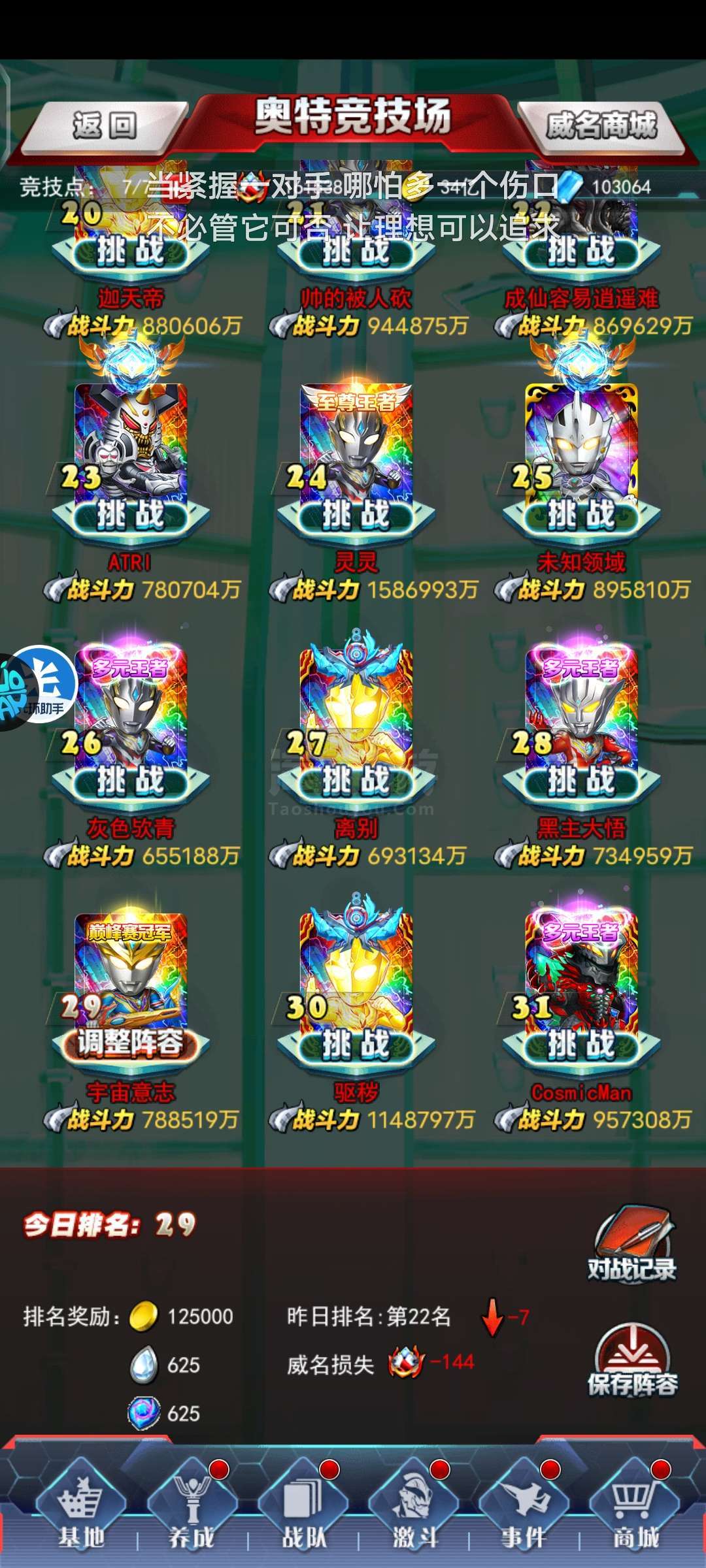This screenshot has width=706, height=1568.
Task: Tap the 返回 back button
Action: click(105, 125)
